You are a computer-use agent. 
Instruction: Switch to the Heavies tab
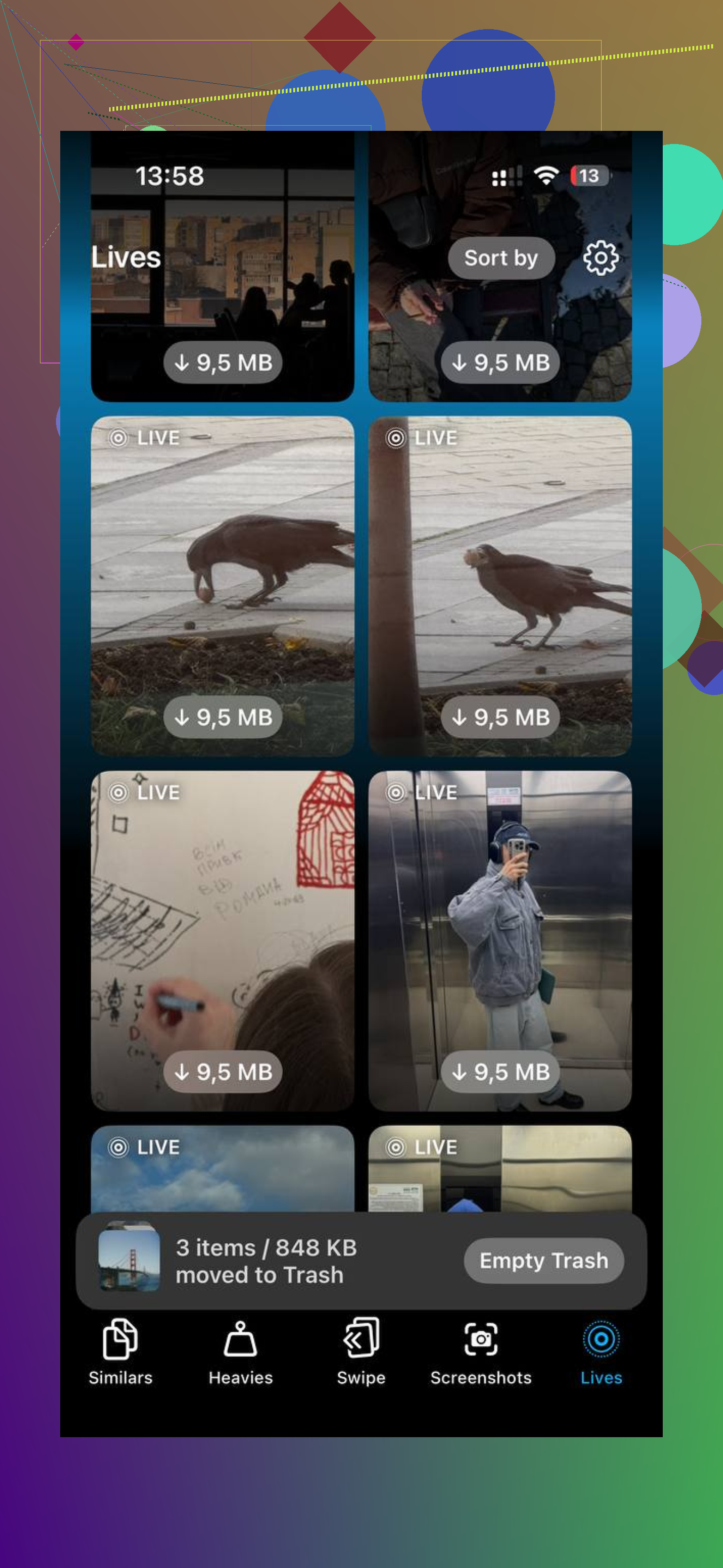click(x=240, y=1352)
